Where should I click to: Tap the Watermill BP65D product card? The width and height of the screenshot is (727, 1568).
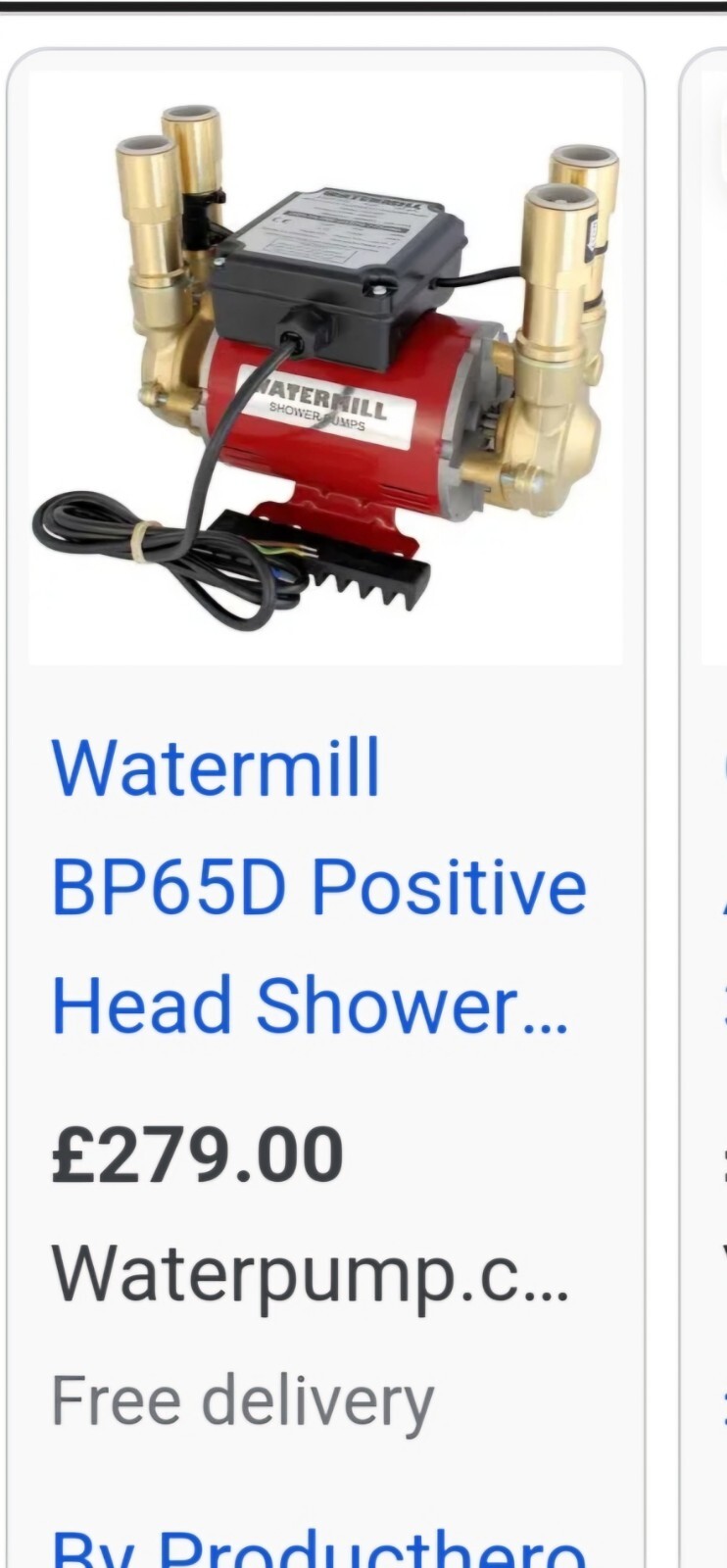pos(328,784)
